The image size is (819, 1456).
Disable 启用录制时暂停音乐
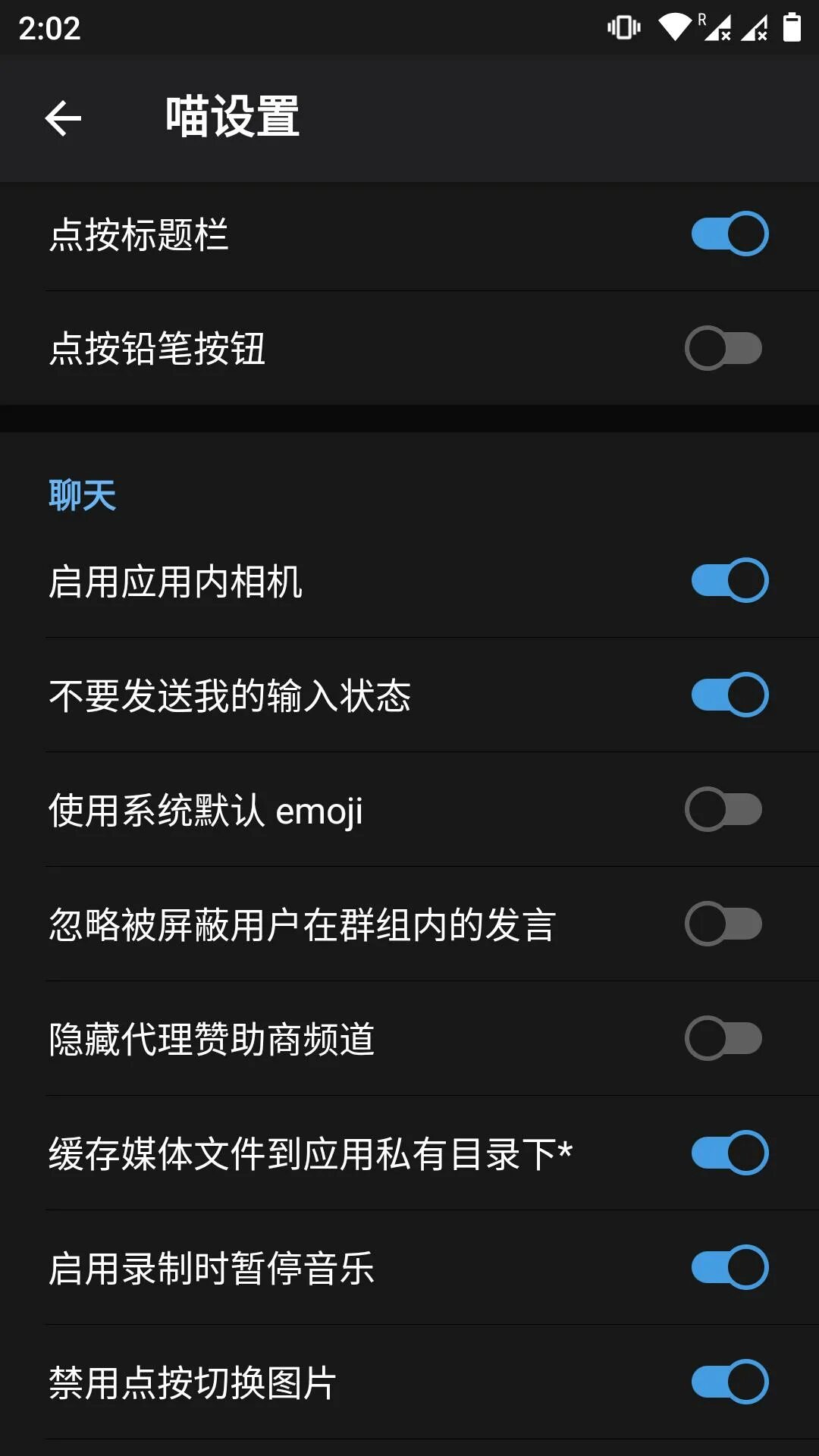[x=730, y=1267]
